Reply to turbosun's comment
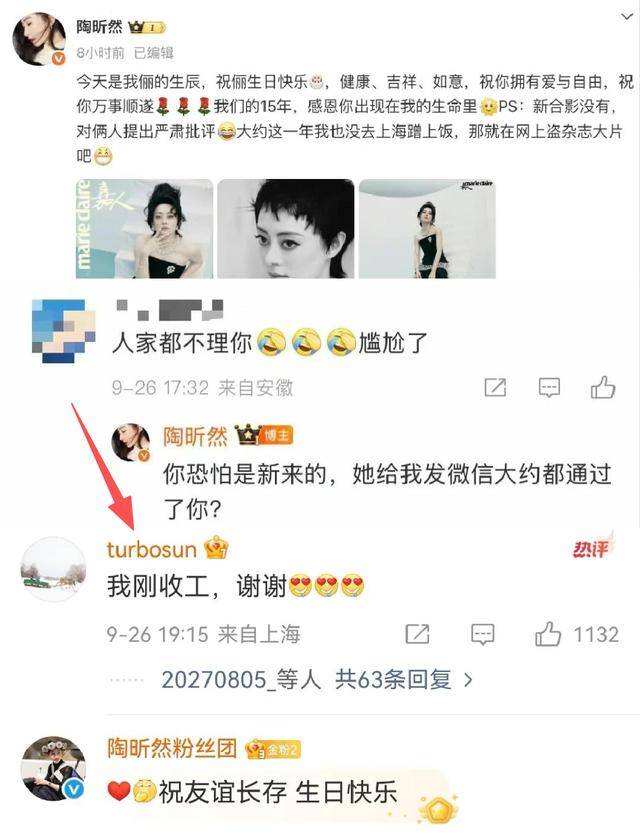 (482, 634)
